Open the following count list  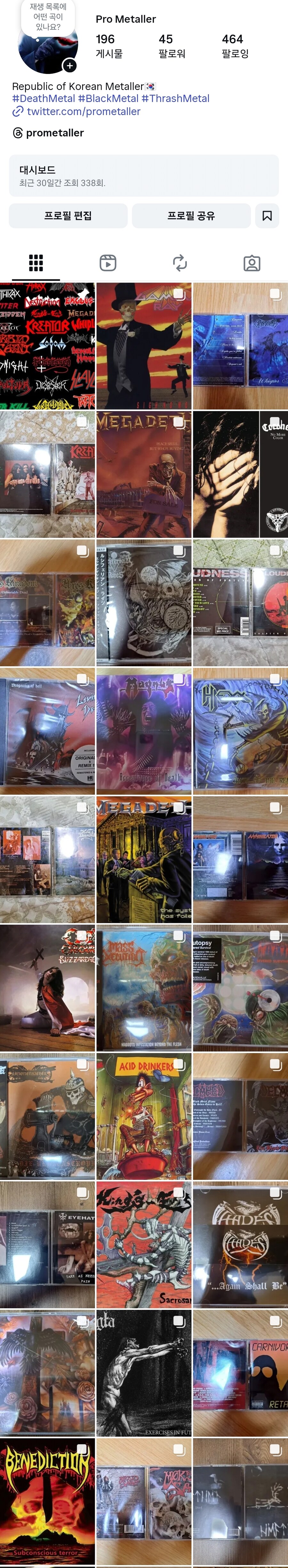235,46
